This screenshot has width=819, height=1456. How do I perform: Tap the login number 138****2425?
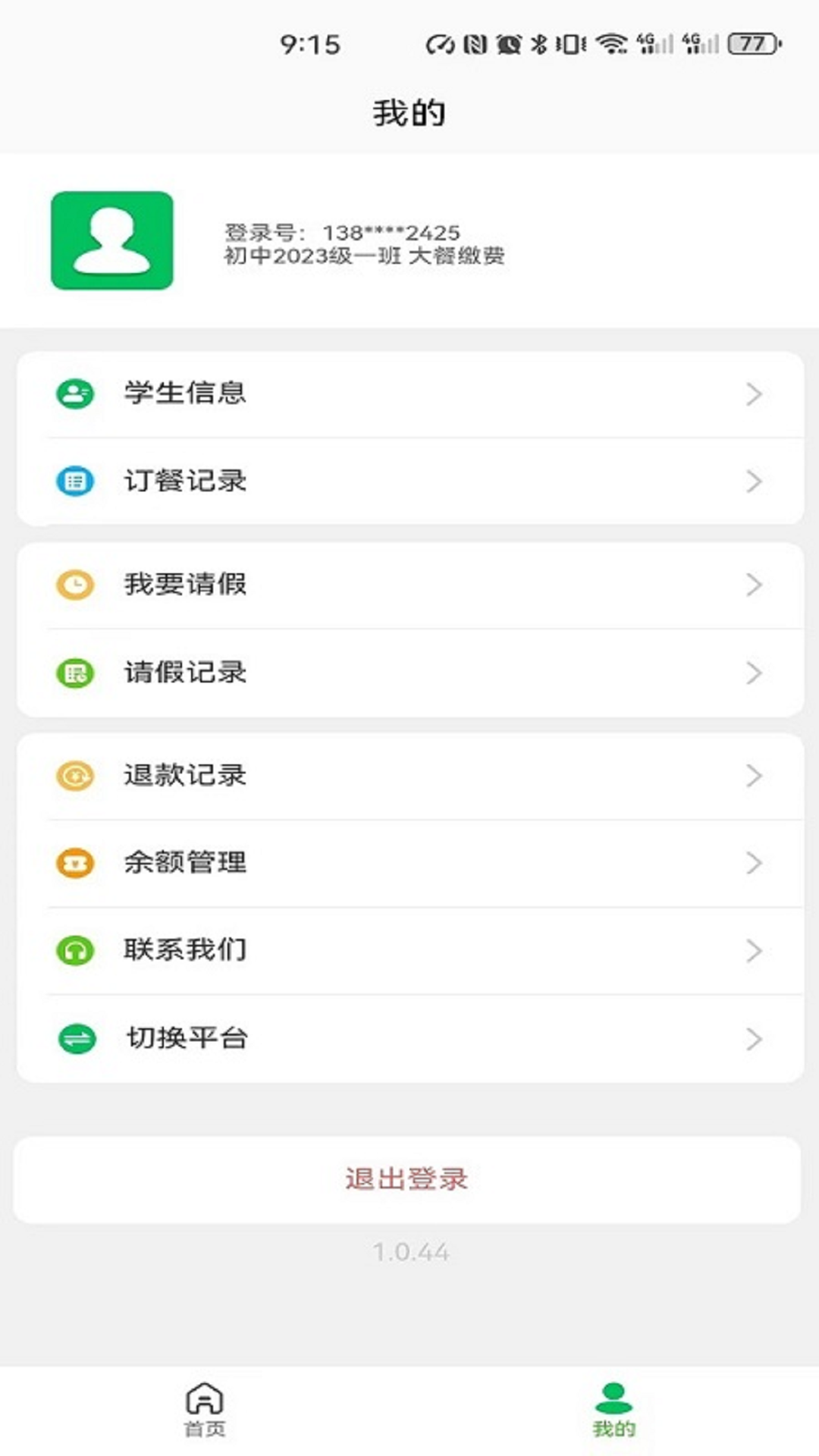[341, 233]
